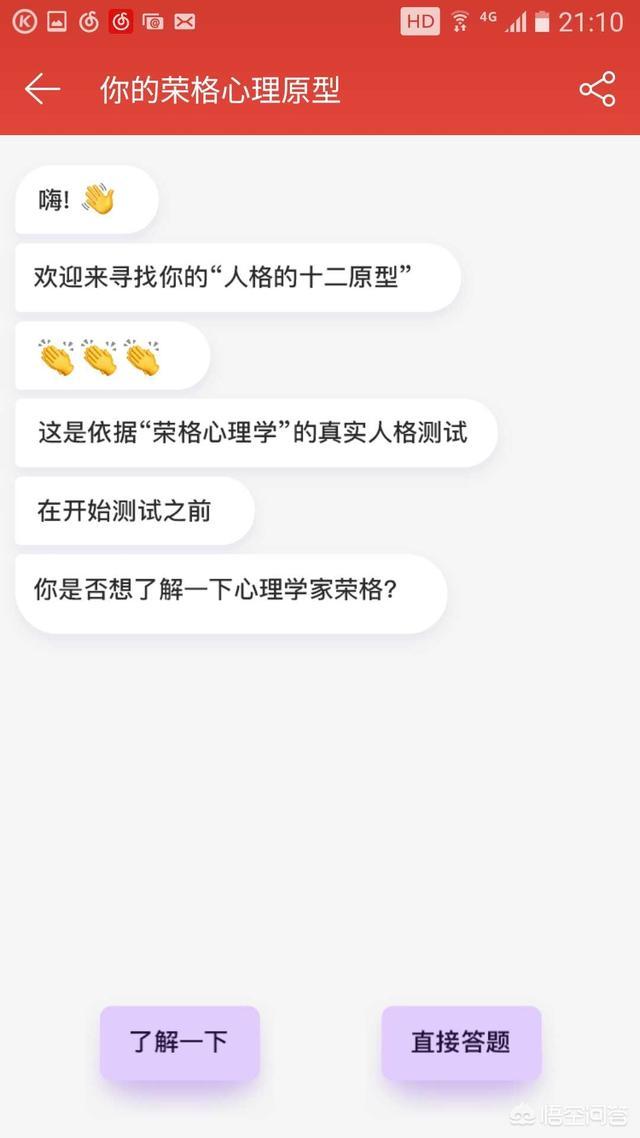
Task: Go back using the top-left arrow
Action: click(42, 89)
